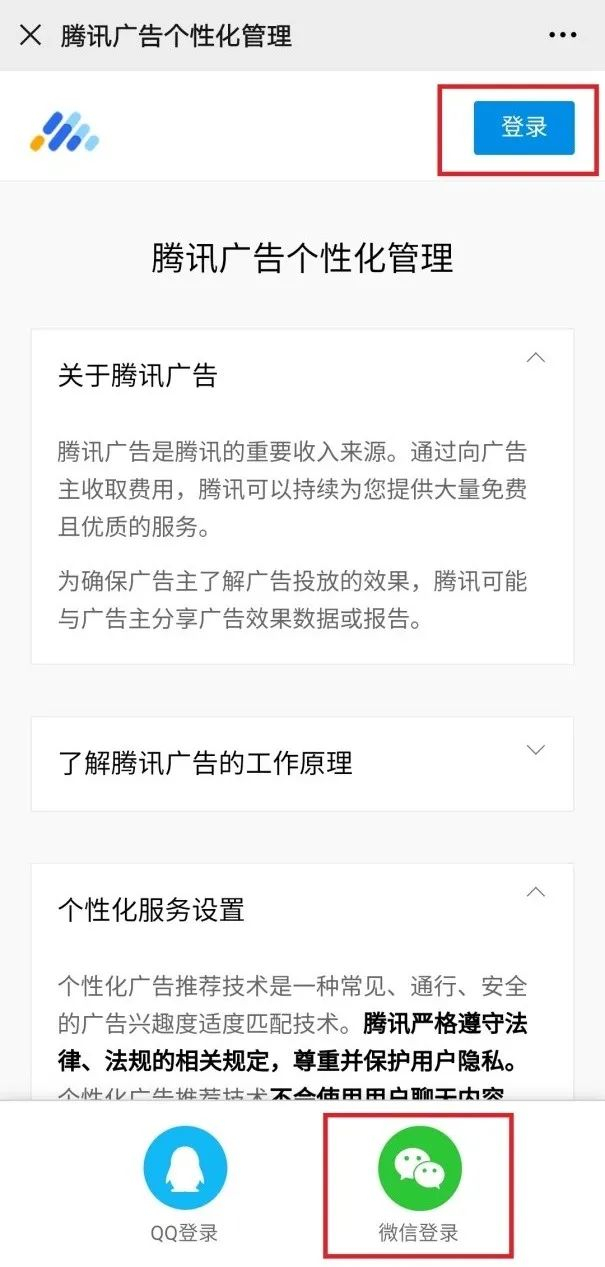Collapse the 个性化服务设置 section

(x=536, y=892)
